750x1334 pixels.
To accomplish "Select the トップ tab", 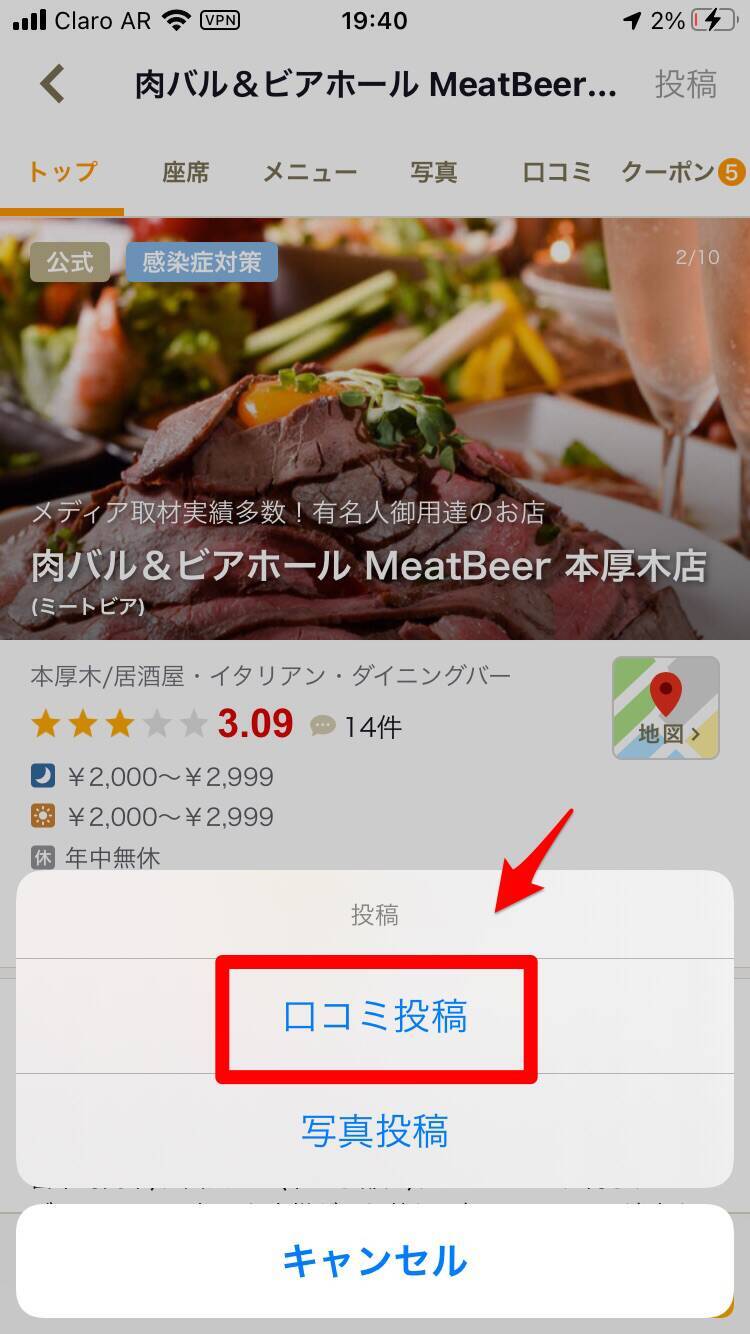I will [62, 172].
